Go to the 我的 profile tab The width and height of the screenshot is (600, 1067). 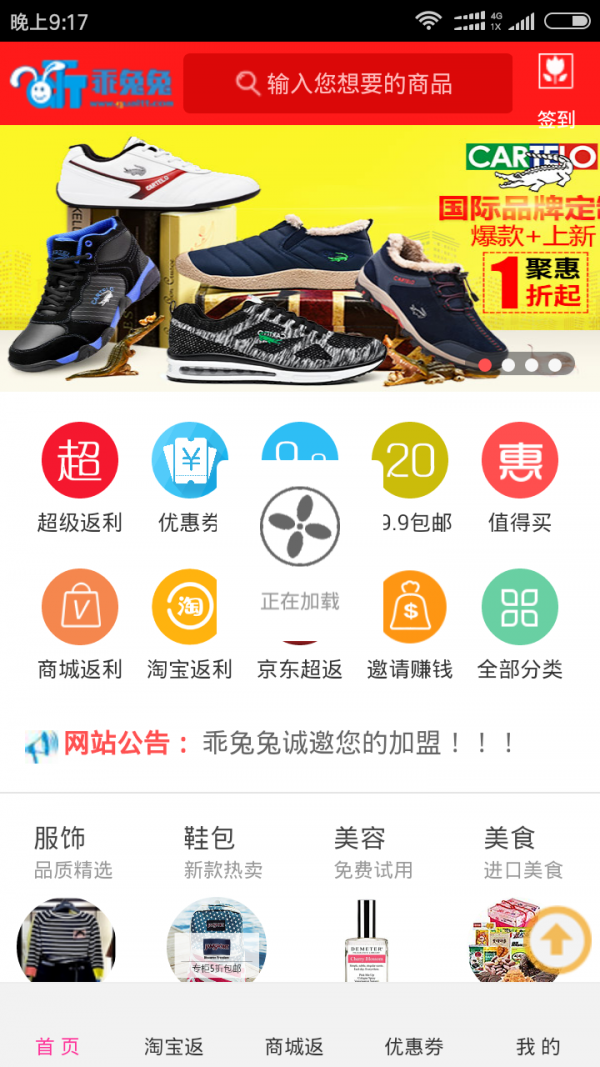[538, 1046]
